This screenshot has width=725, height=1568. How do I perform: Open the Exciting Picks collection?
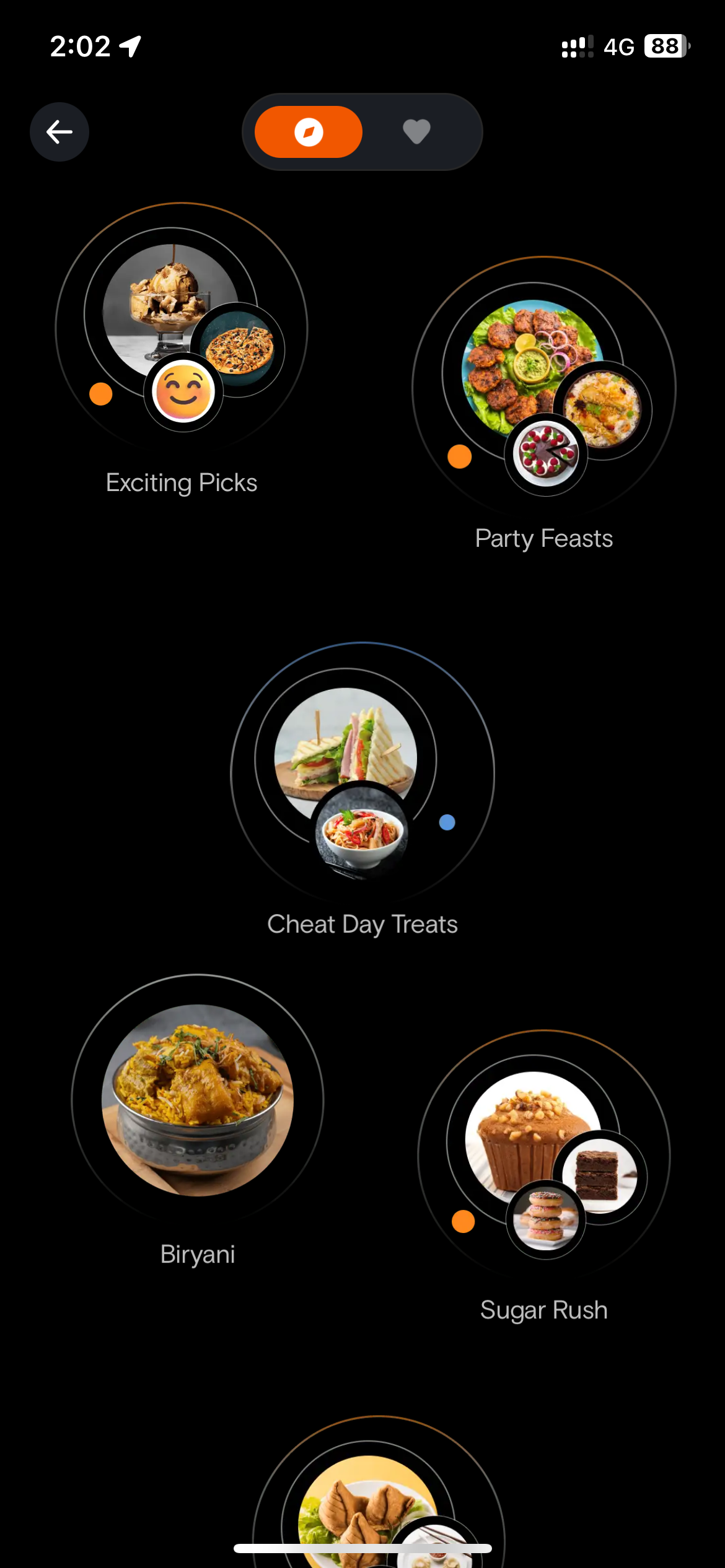(x=182, y=328)
